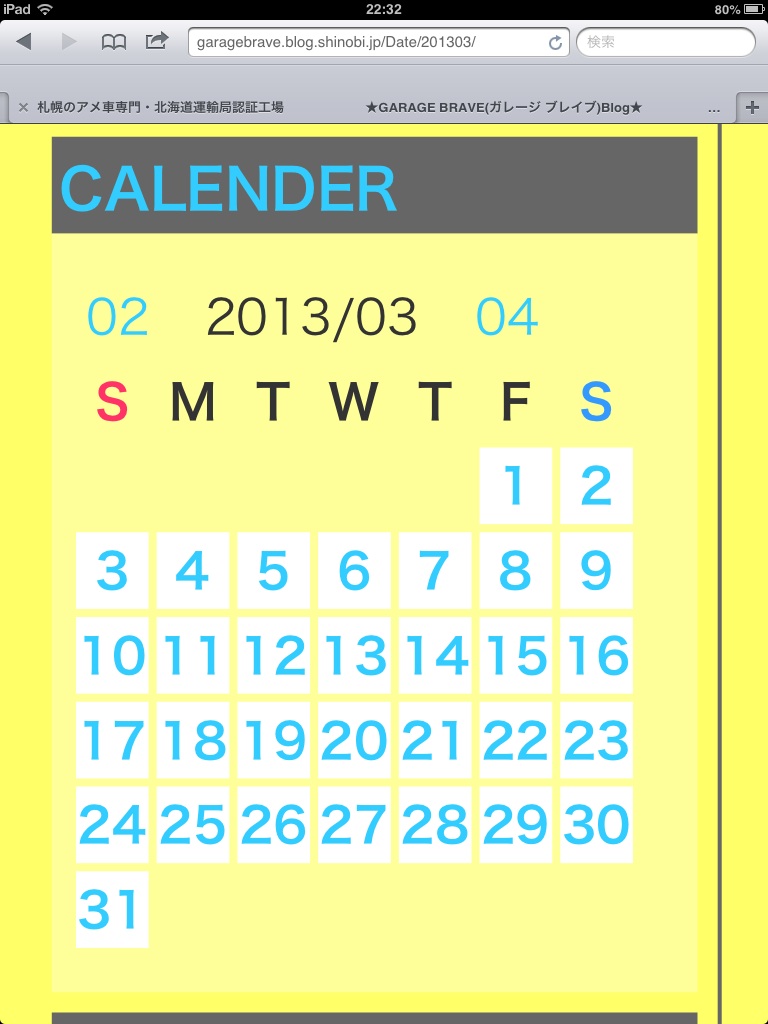The image size is (768, 1024).
Task: Select day 9 in the calendar
Action: click(x=596, y=571)
